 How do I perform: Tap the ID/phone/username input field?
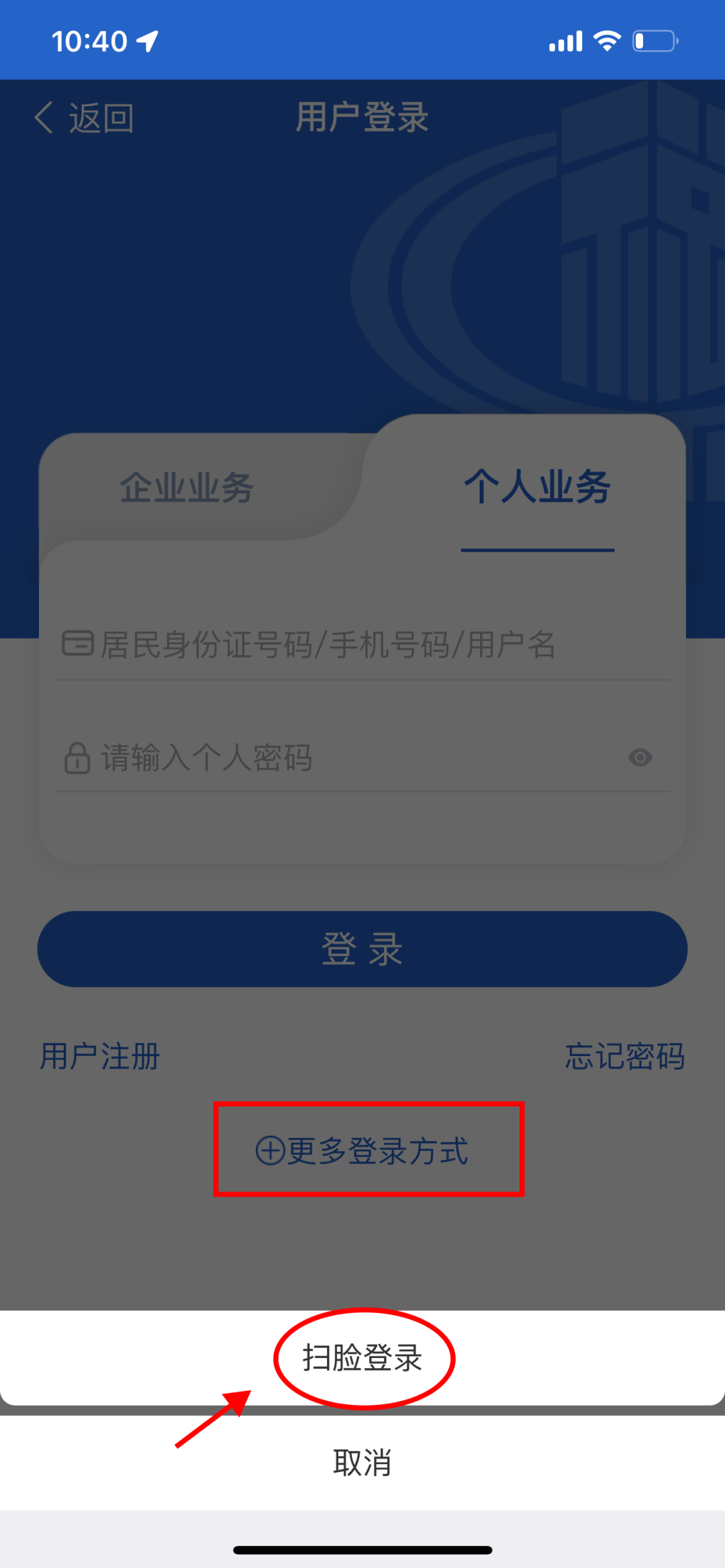pos(362,645)
